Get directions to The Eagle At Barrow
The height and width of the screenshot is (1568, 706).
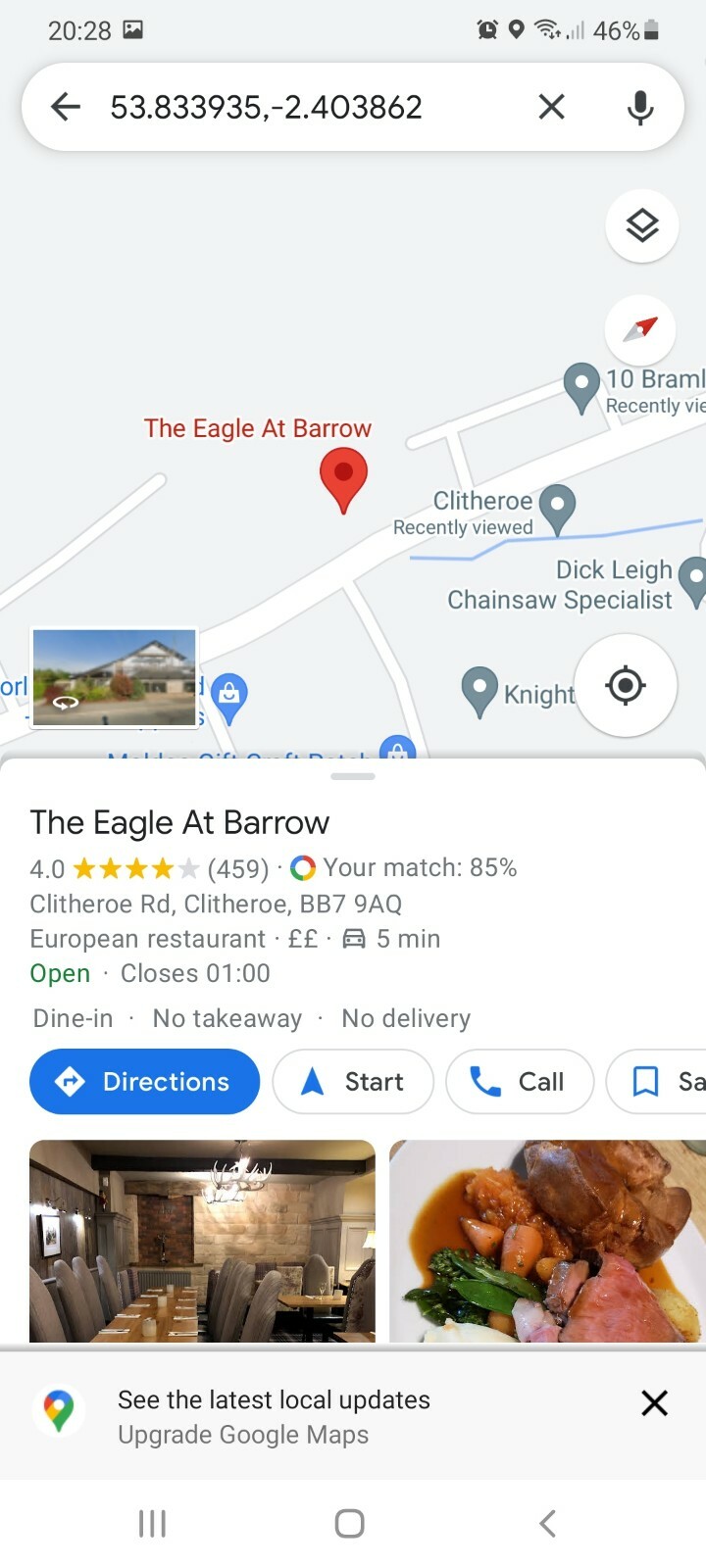(x=145, y=1081)
